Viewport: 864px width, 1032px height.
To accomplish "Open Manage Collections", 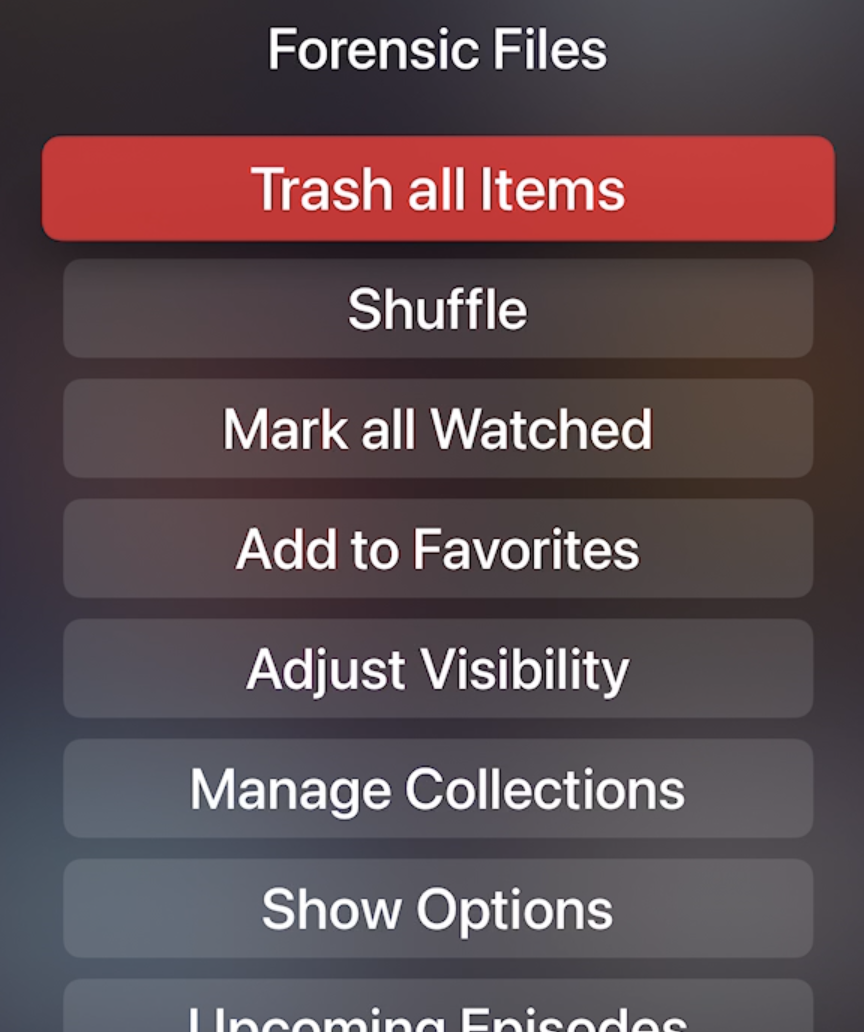I will point(438,789).
